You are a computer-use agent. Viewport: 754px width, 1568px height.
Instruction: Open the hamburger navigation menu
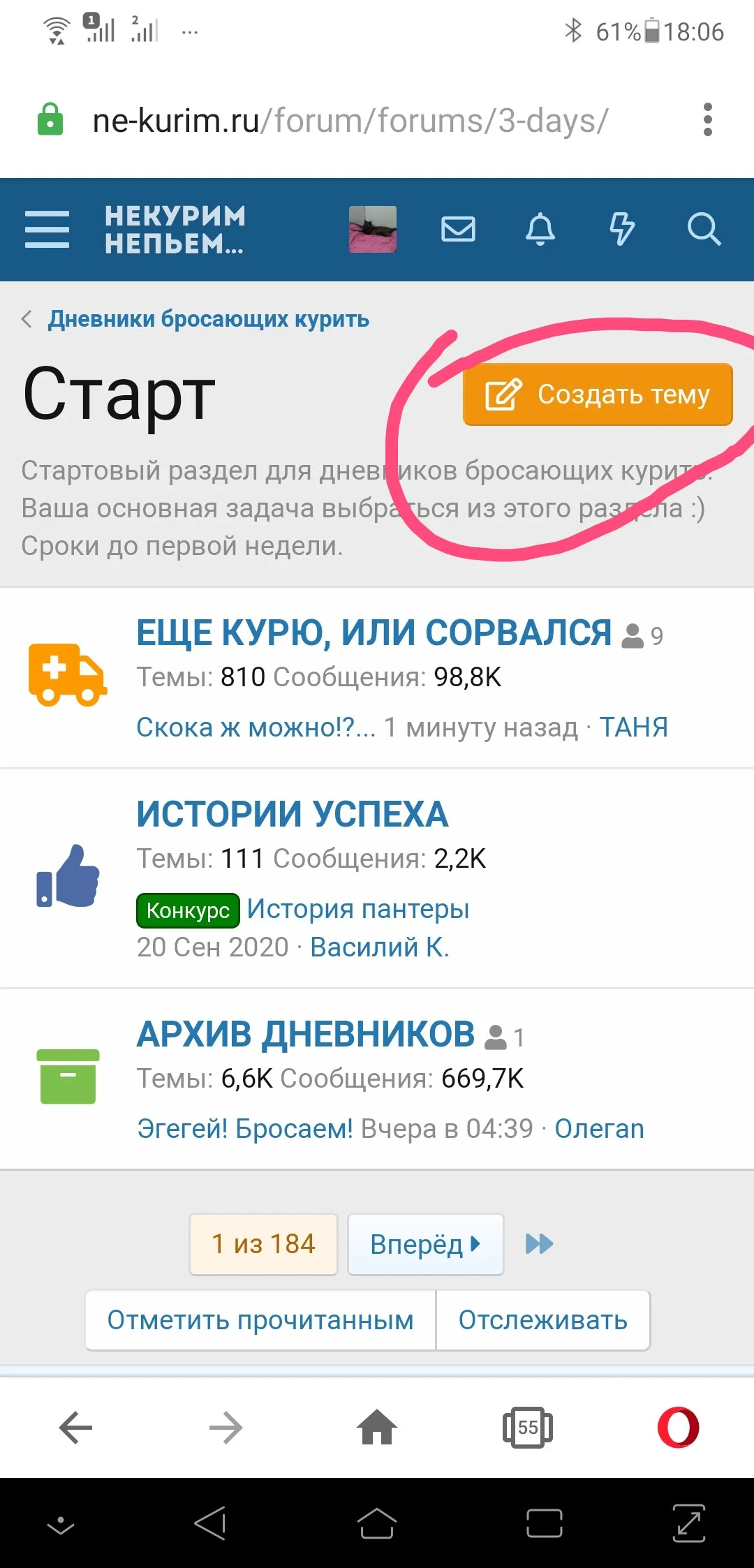tap(47, 229)
